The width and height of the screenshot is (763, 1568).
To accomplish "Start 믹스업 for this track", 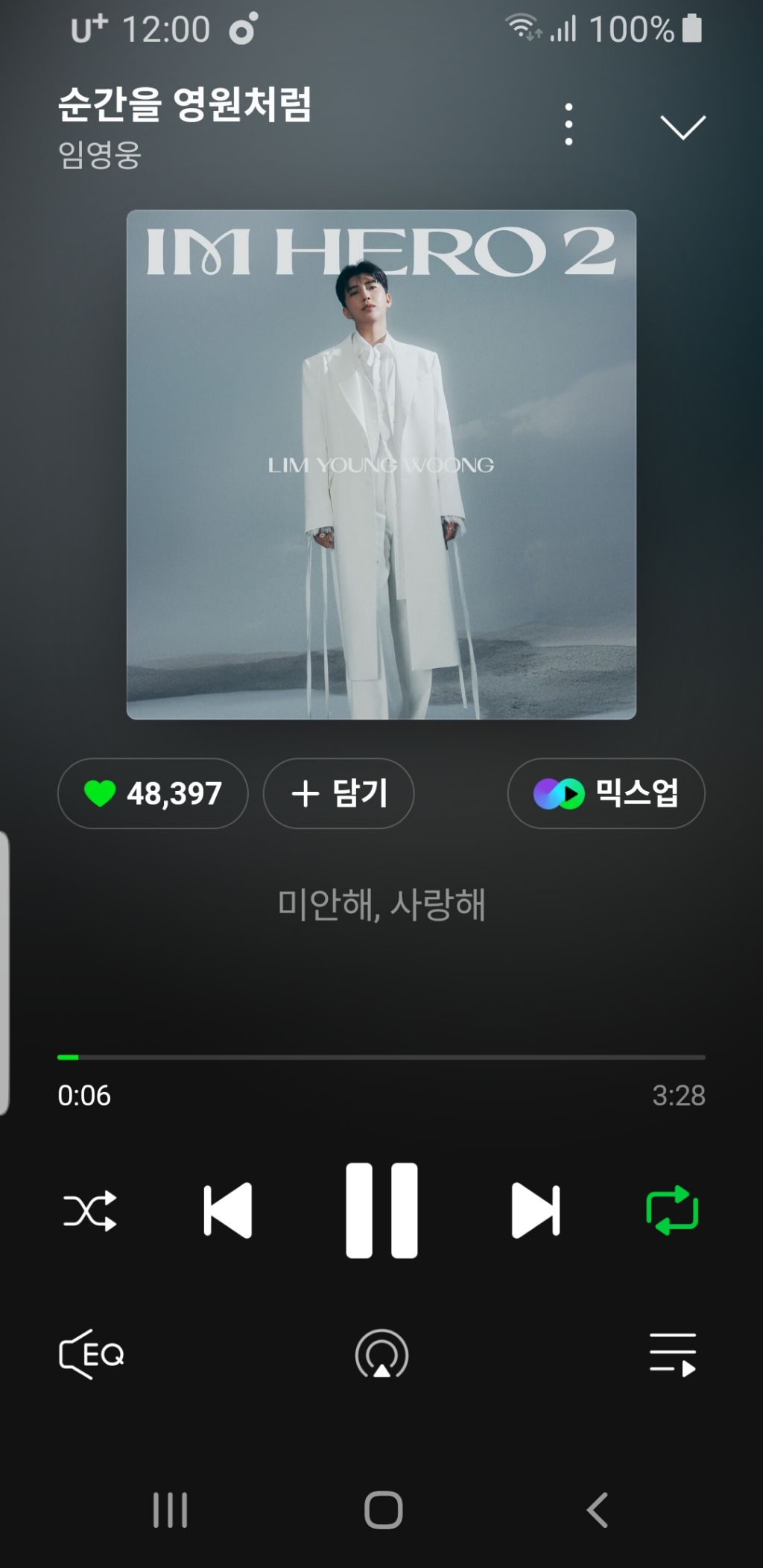I will [x=606, y=793].
